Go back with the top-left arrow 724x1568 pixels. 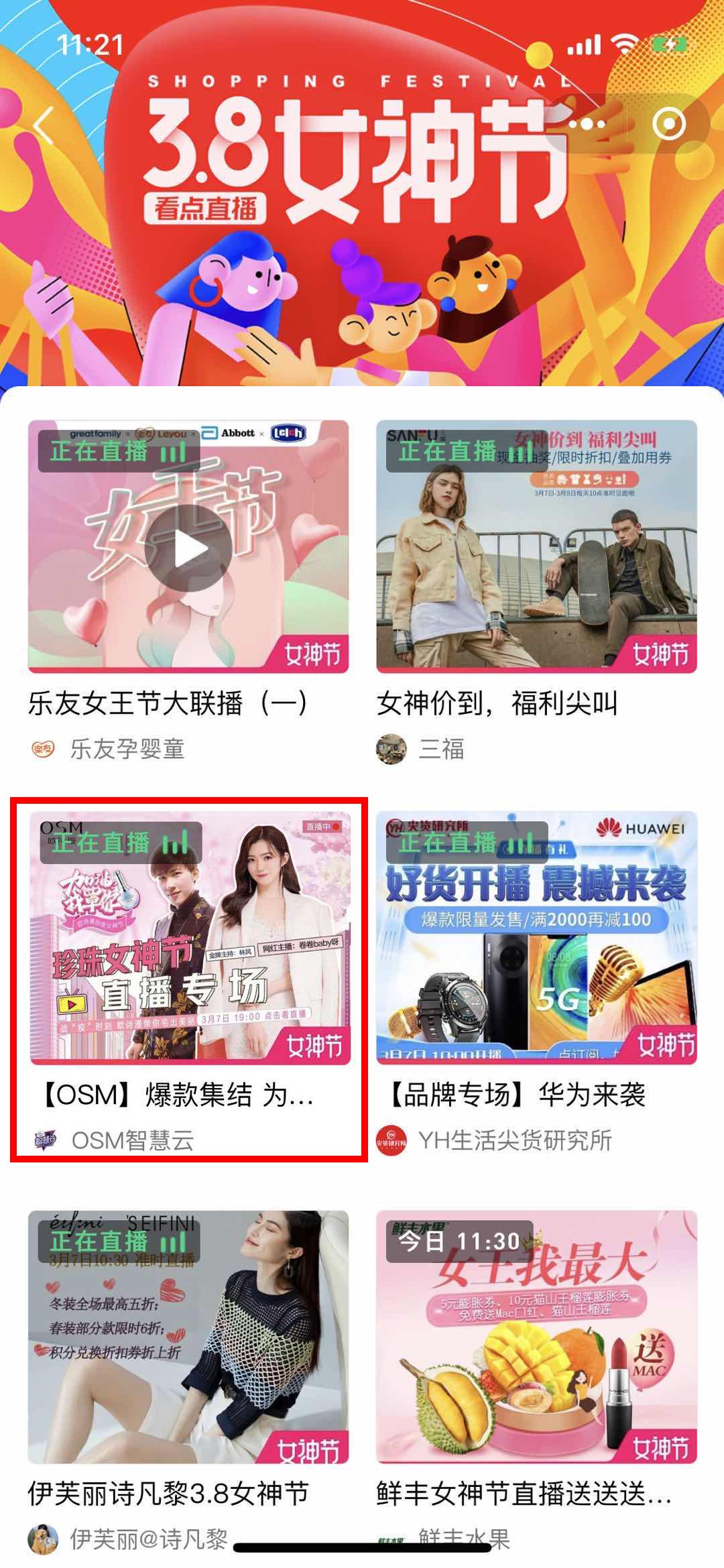tap(44, 125)
